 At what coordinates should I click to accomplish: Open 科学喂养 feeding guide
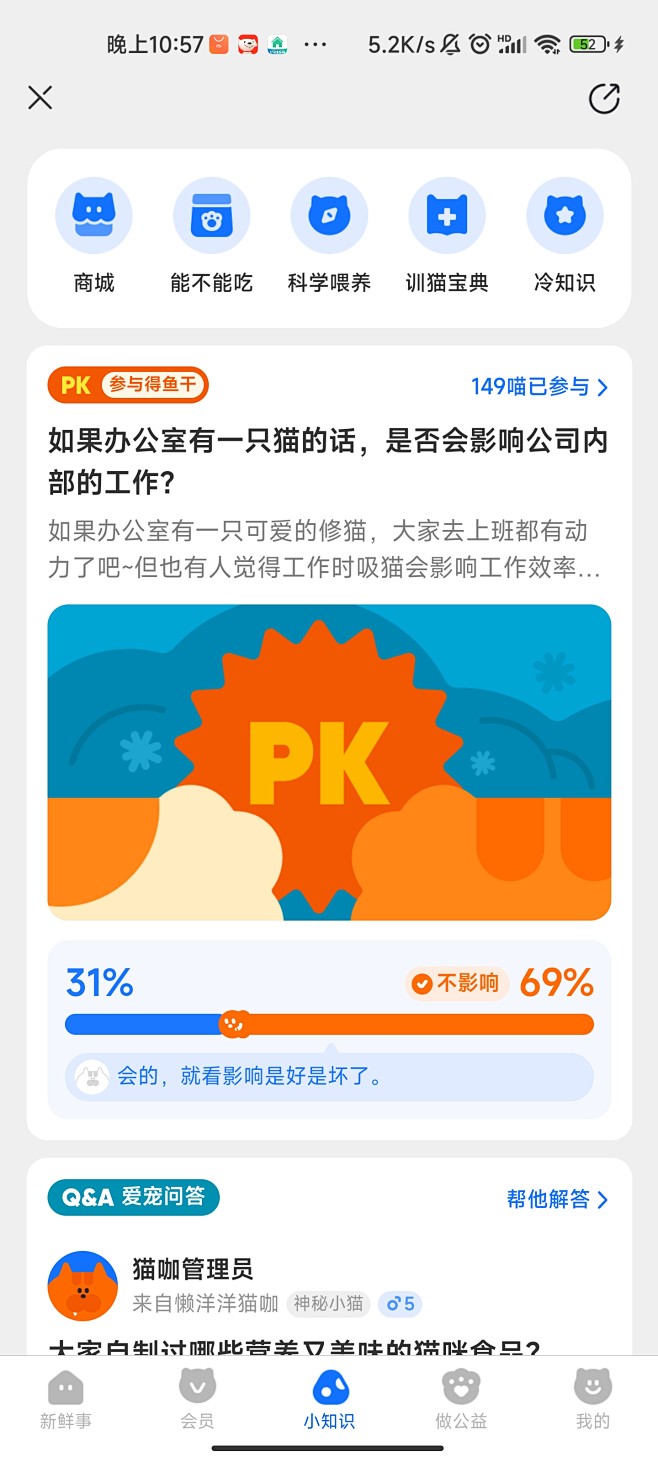tap(329, 236)
